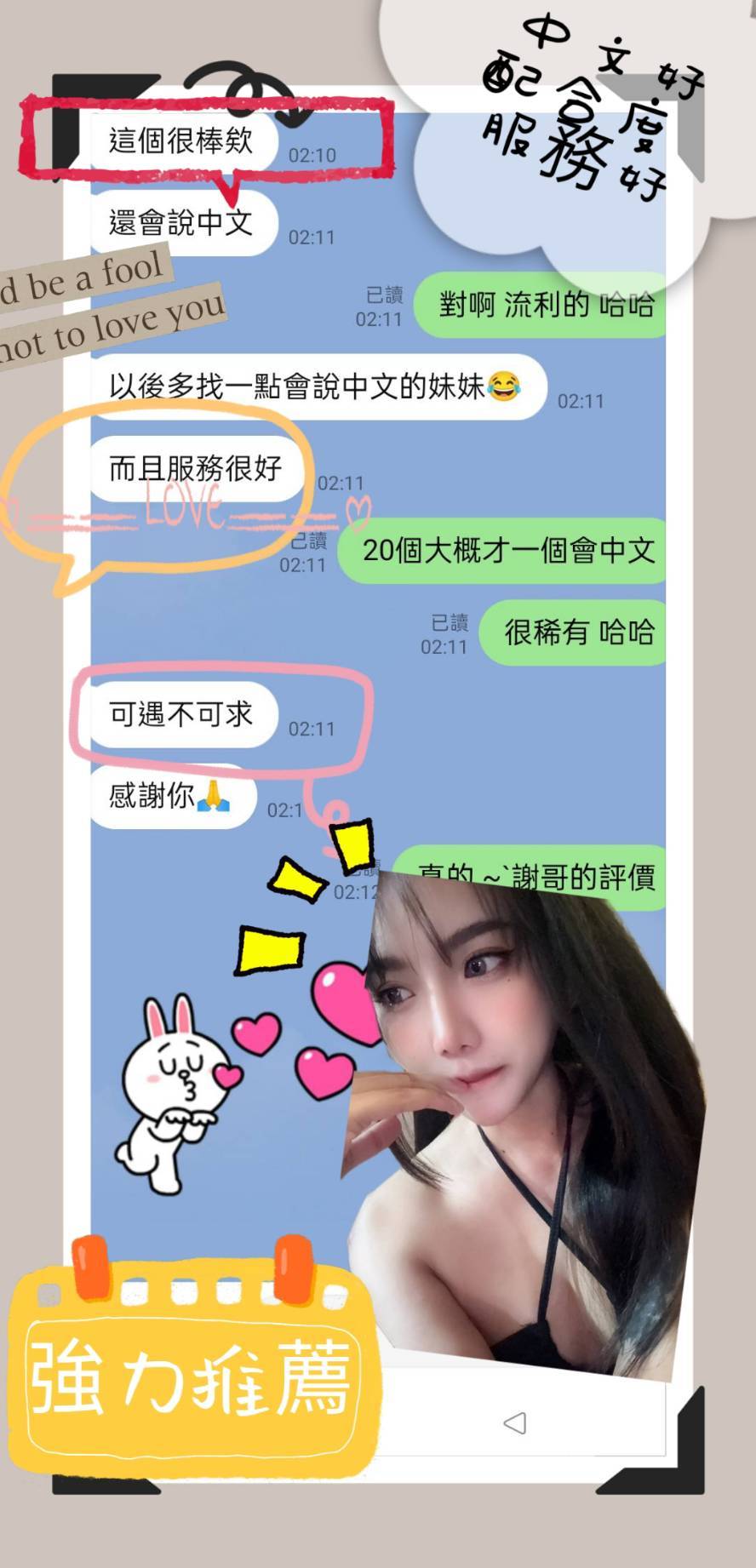Click the 已讀 read receipt beside 02:11
The width and height of the screenshot is (756, 1568).
383,294
